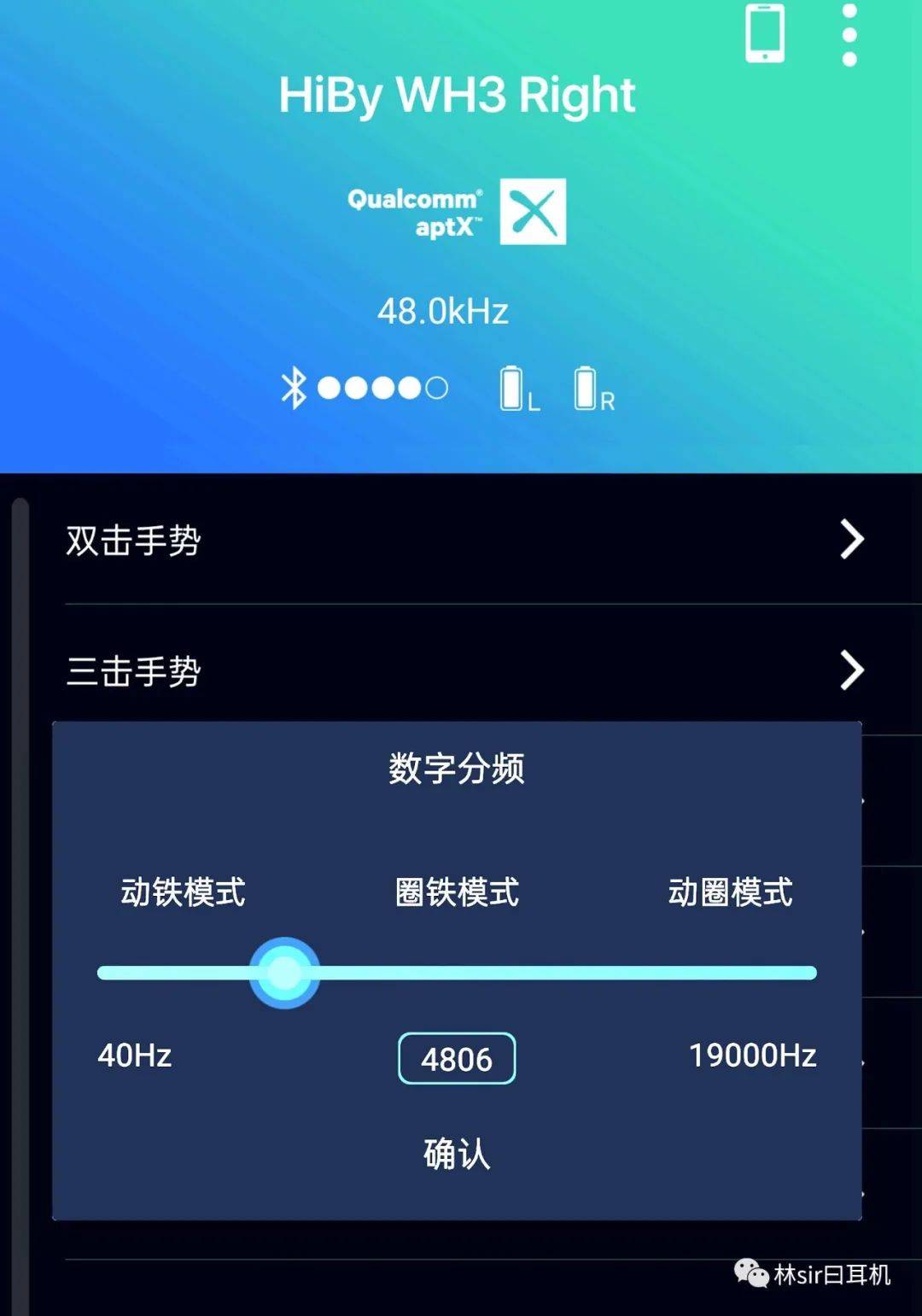Open the double-tap gesture chevron arrow
922x1316 pixels.
851,539
